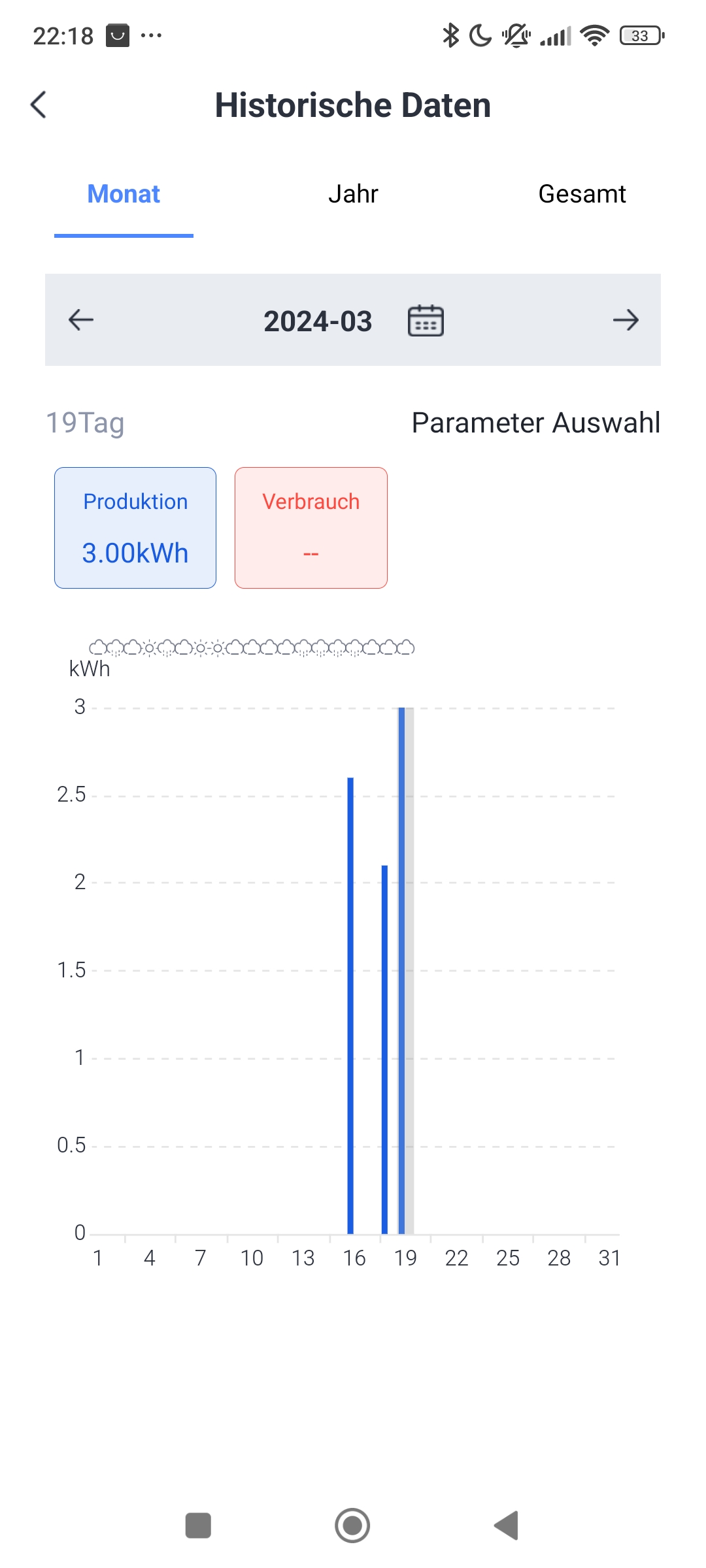Open Parameter Auswahl
The image size is (706, 1568).
(x=536, y=423)
